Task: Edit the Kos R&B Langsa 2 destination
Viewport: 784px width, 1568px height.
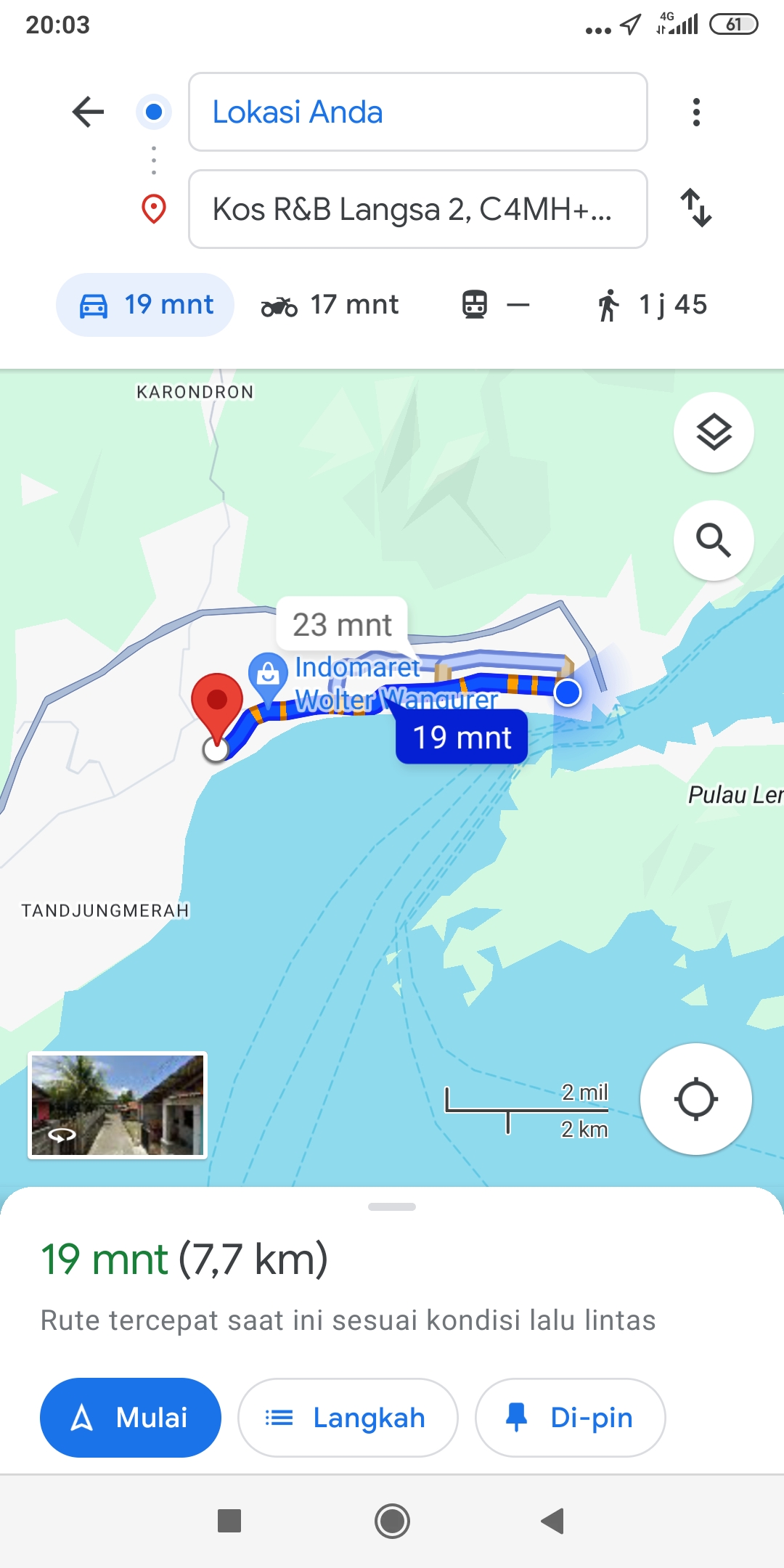Action: tap(418, 209)
